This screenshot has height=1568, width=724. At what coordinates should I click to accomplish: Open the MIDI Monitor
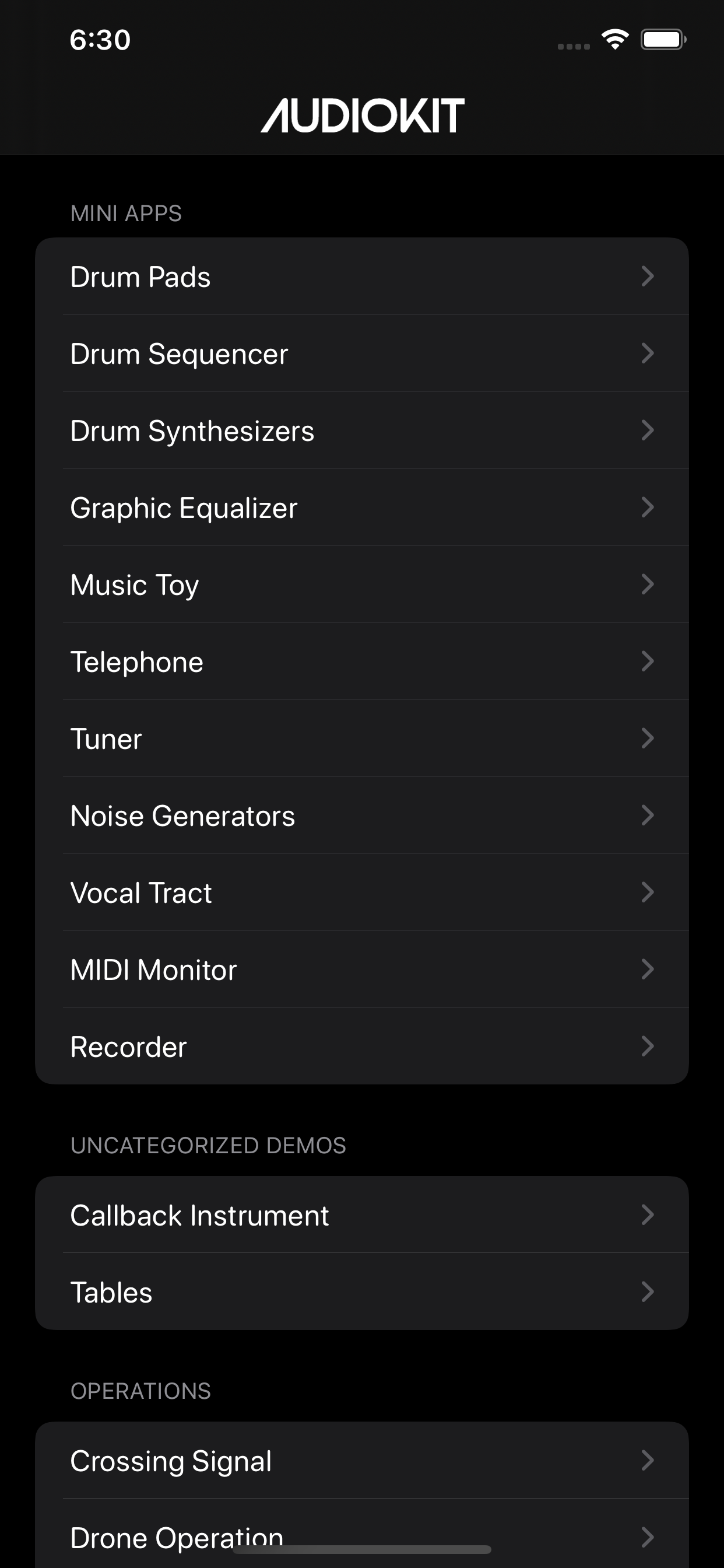[x=362, y=969]
